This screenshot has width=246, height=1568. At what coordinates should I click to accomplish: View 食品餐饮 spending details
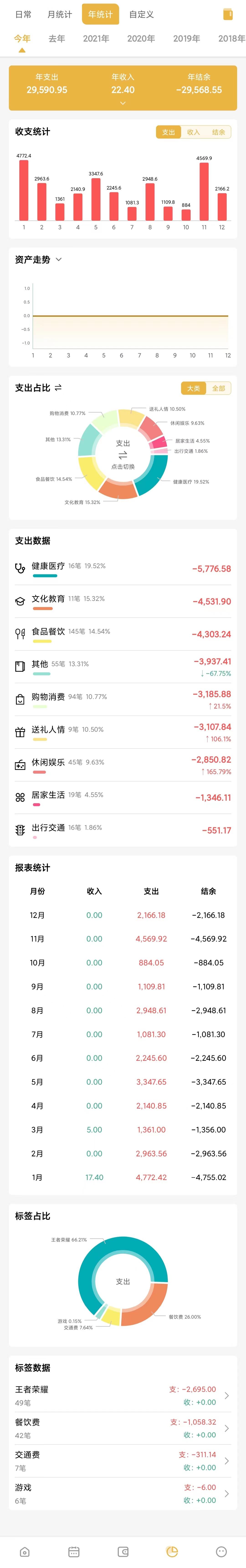[x=123, y=634]
